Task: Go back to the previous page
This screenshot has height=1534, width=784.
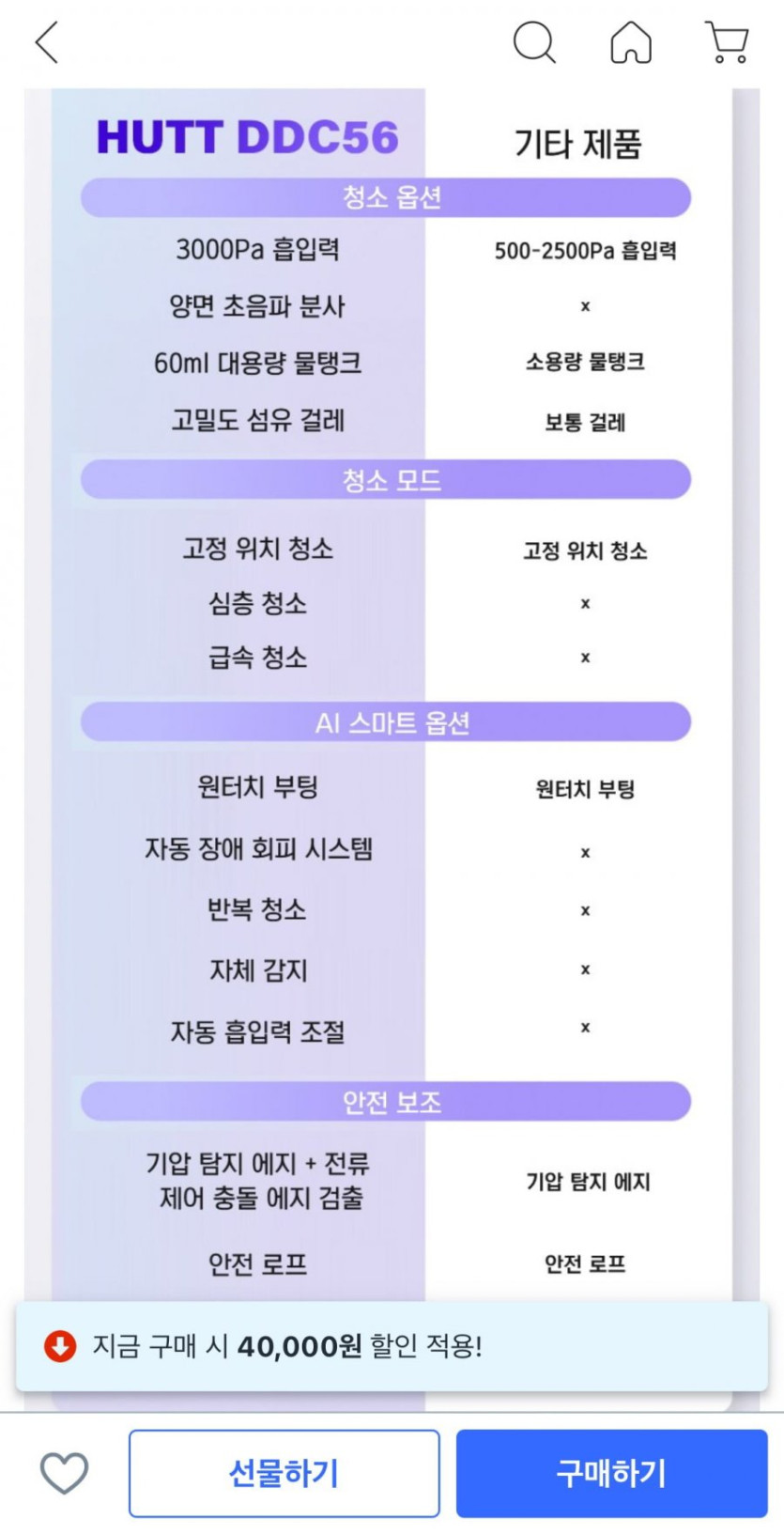Action: [47, 43]
